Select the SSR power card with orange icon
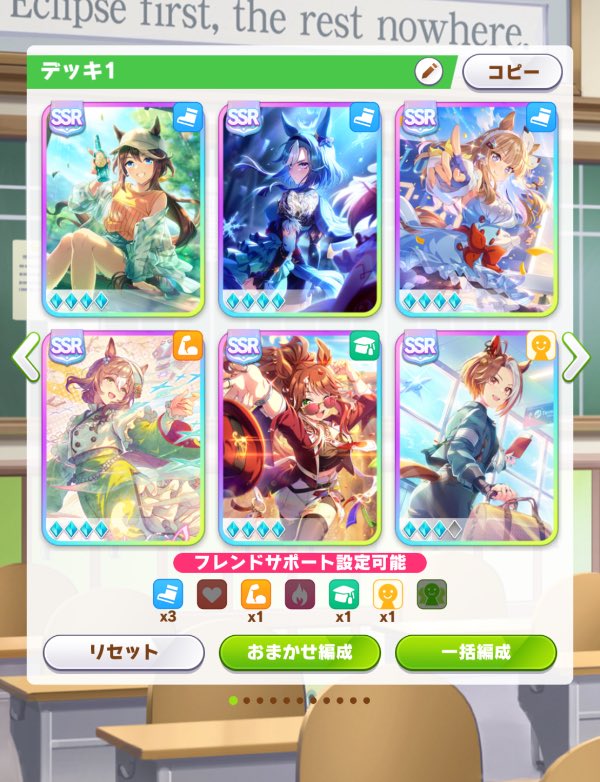Screen dimensions: 600x782 (122, 437)
